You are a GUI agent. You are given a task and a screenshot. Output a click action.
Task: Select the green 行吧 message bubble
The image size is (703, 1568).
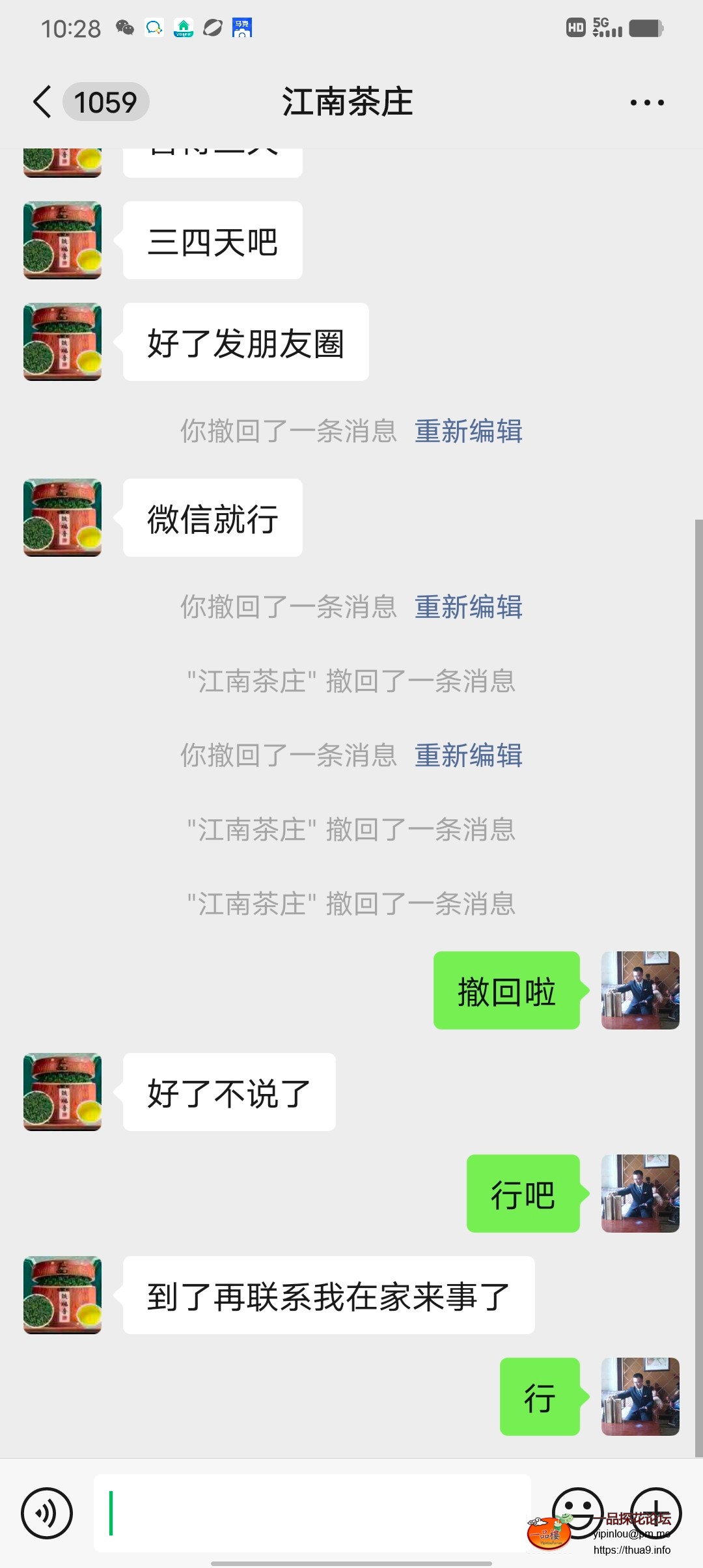click(x=522, y=1195)
